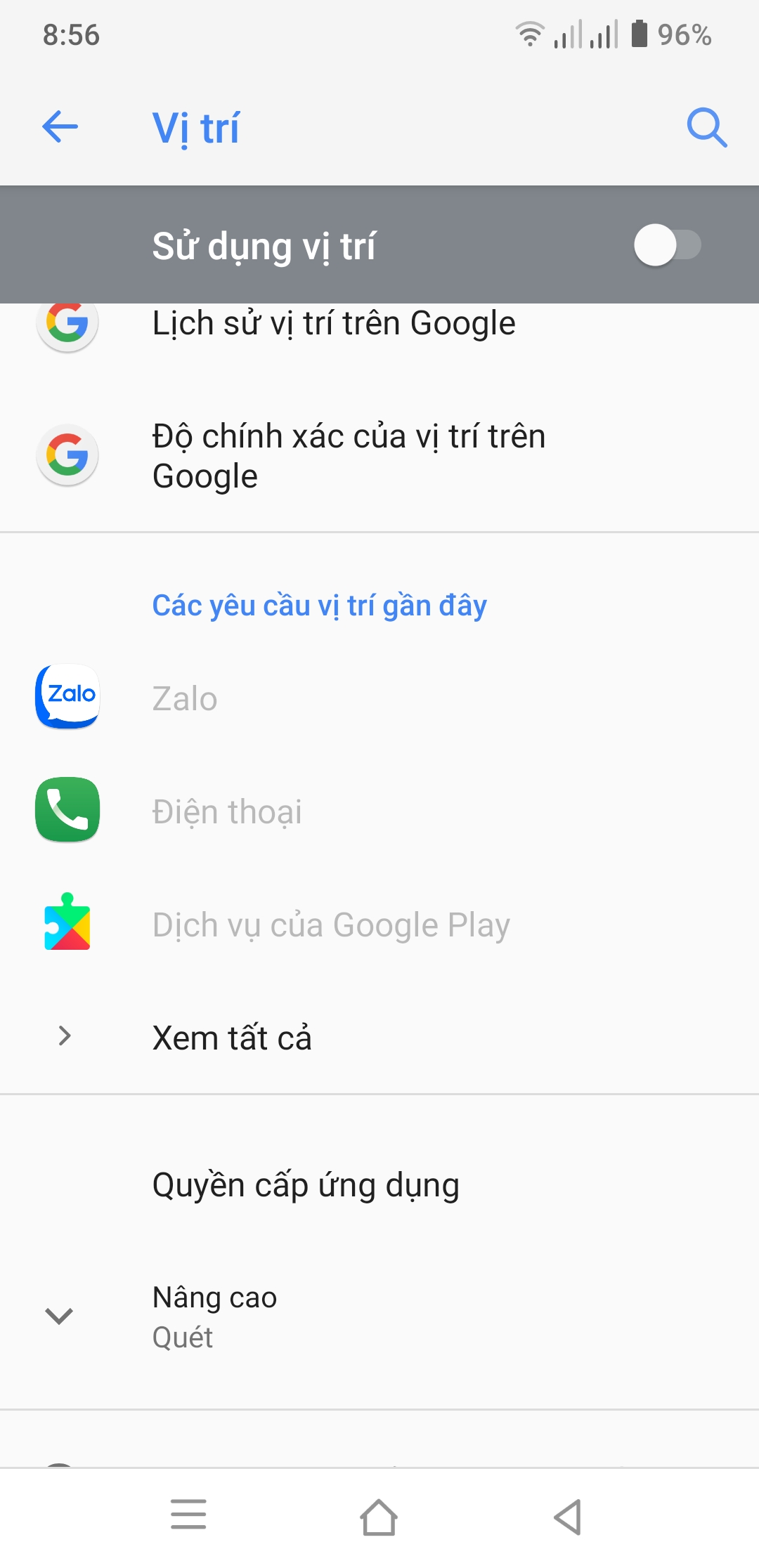The image size is (759, 1568).
Task: Open the recent apps menu button
Action: click(188, 1514)
